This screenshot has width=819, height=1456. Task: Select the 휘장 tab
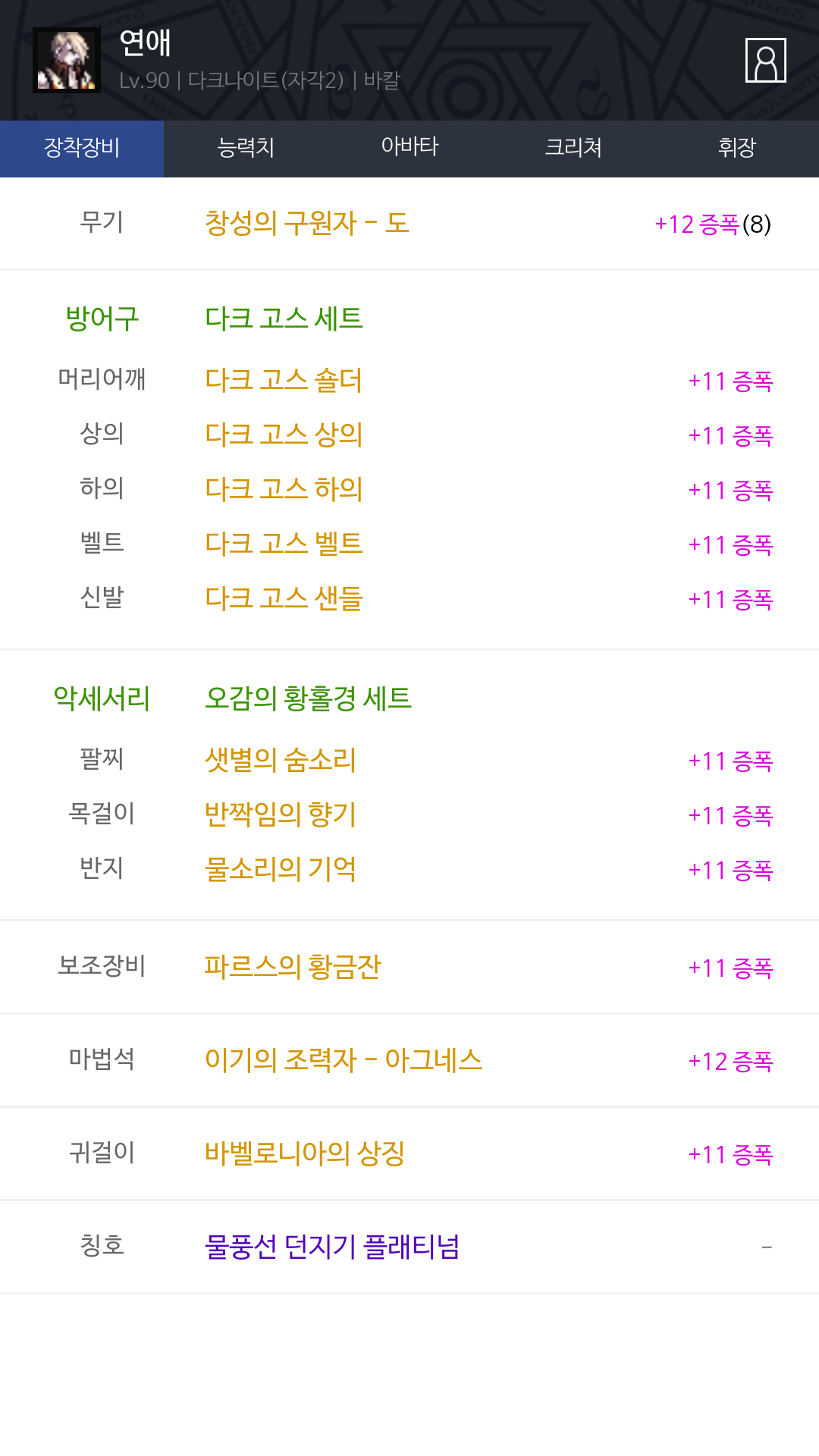(737, 148)
